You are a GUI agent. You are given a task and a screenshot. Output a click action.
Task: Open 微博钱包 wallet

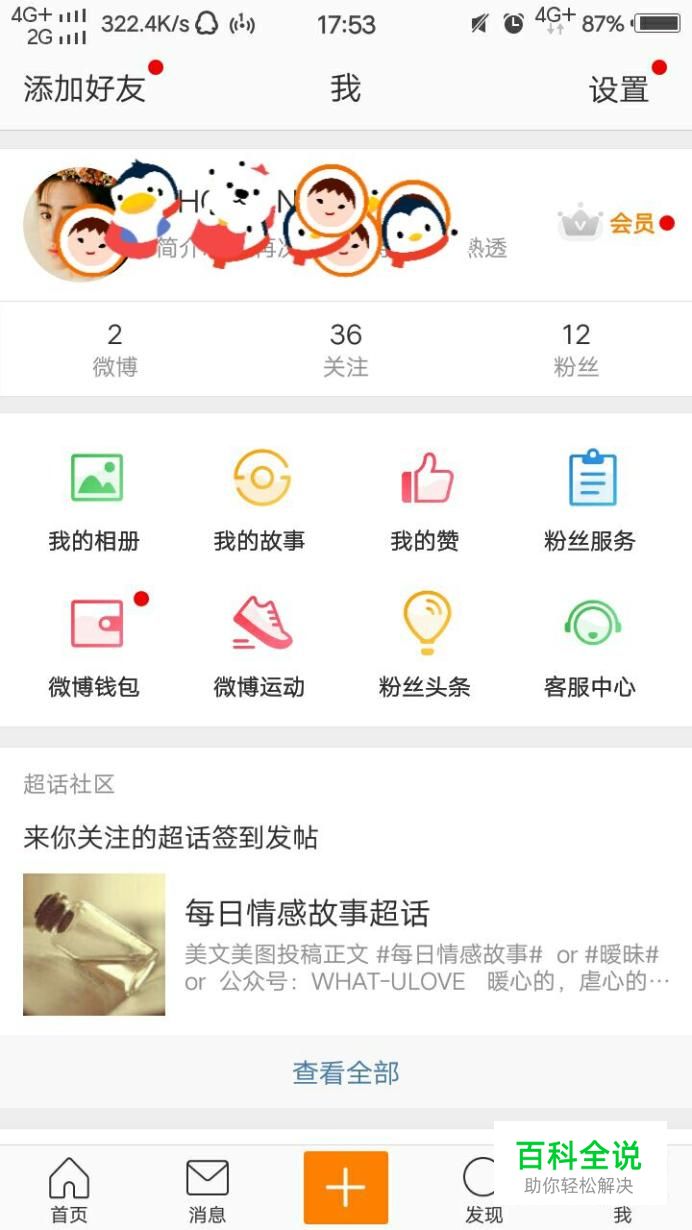[95, 645]
